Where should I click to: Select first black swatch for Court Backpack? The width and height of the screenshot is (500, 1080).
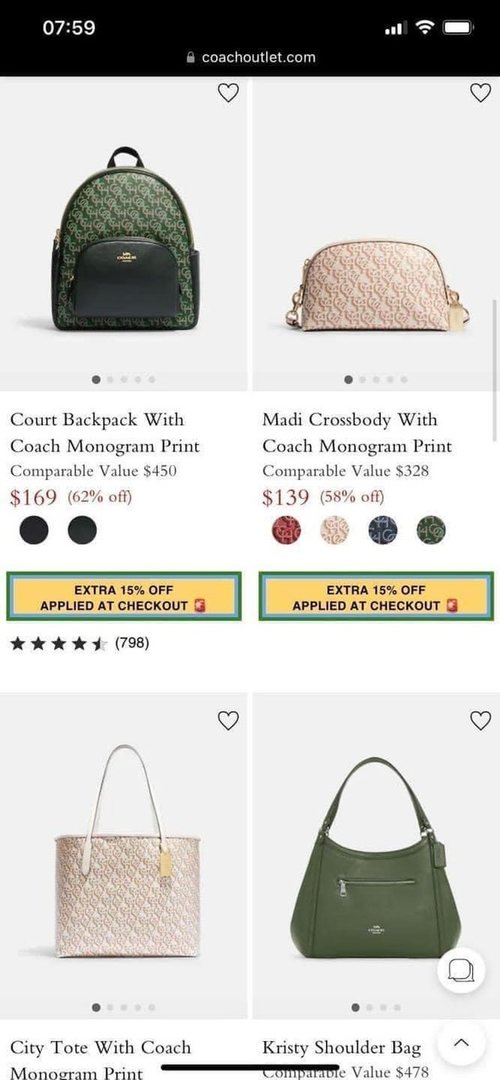tap(34, 530)
